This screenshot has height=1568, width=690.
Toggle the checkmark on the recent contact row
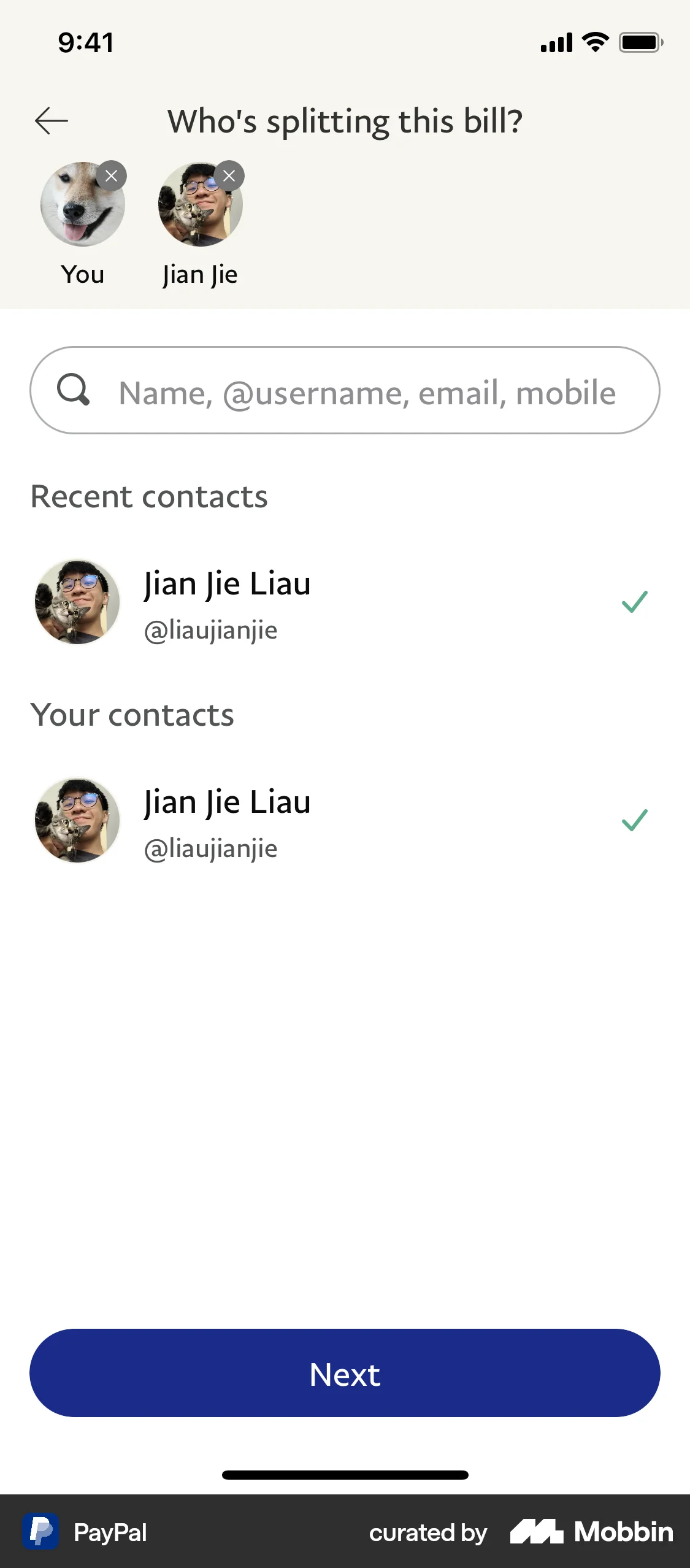[635, 601]
